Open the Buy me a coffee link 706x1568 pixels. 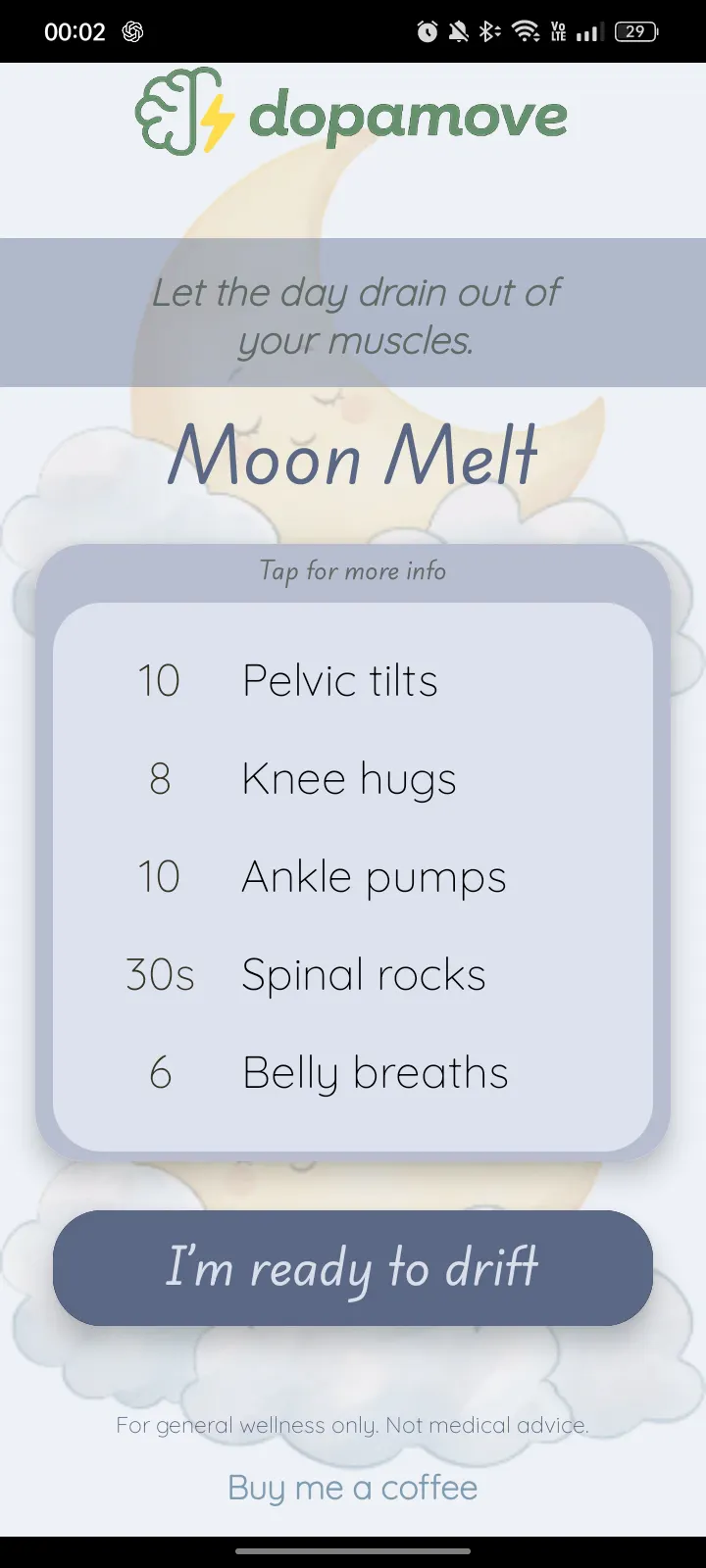click(x=353, y=1488)
